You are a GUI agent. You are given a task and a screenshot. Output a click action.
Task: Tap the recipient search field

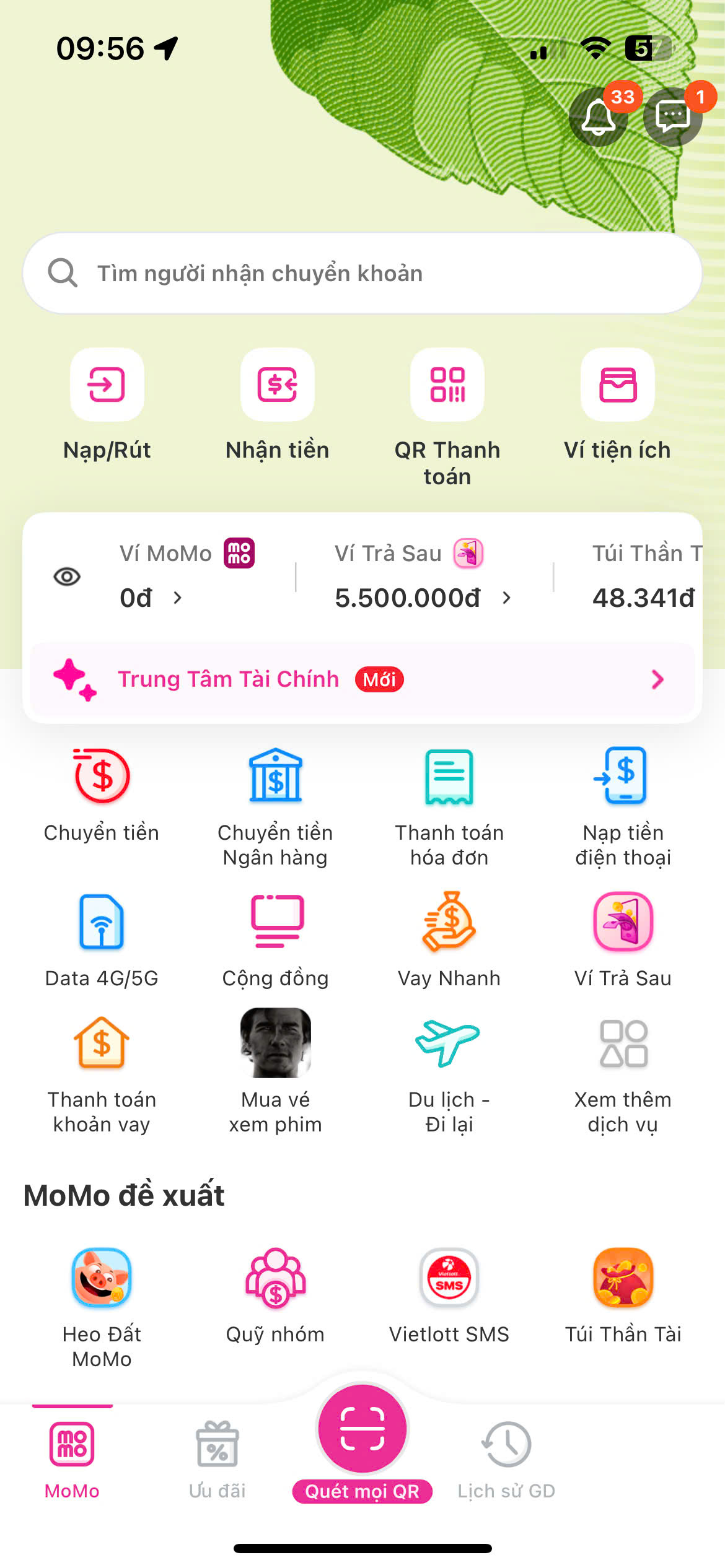(x=362, y=273)
